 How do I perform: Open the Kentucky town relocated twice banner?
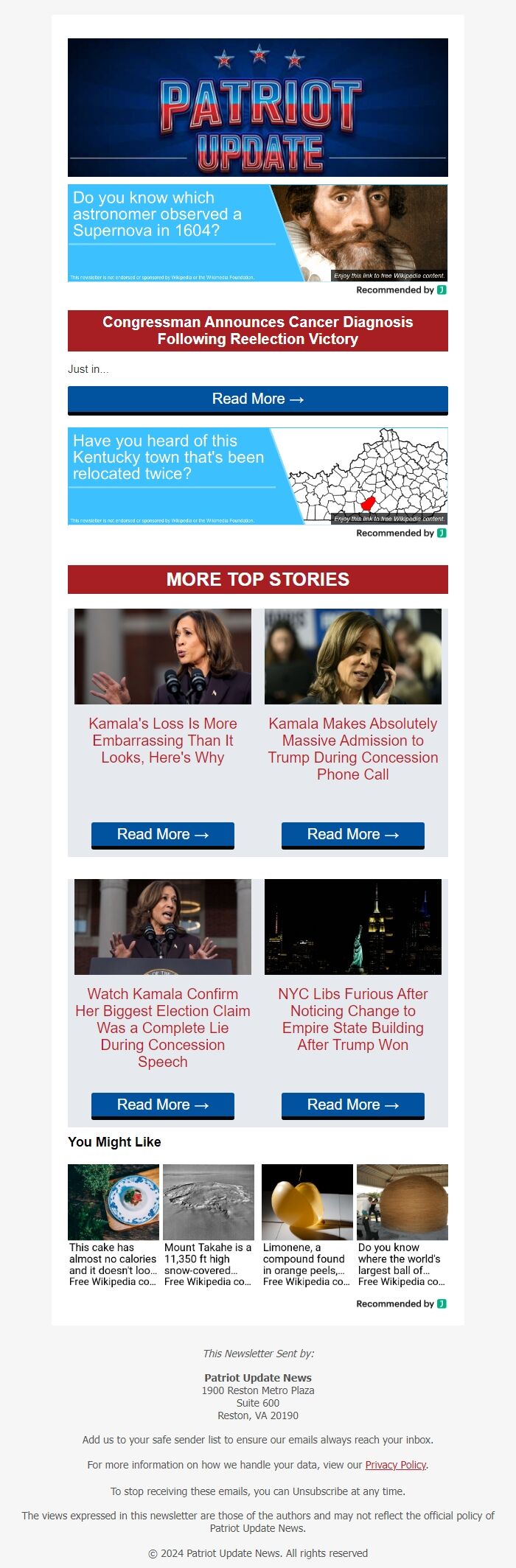257,476
